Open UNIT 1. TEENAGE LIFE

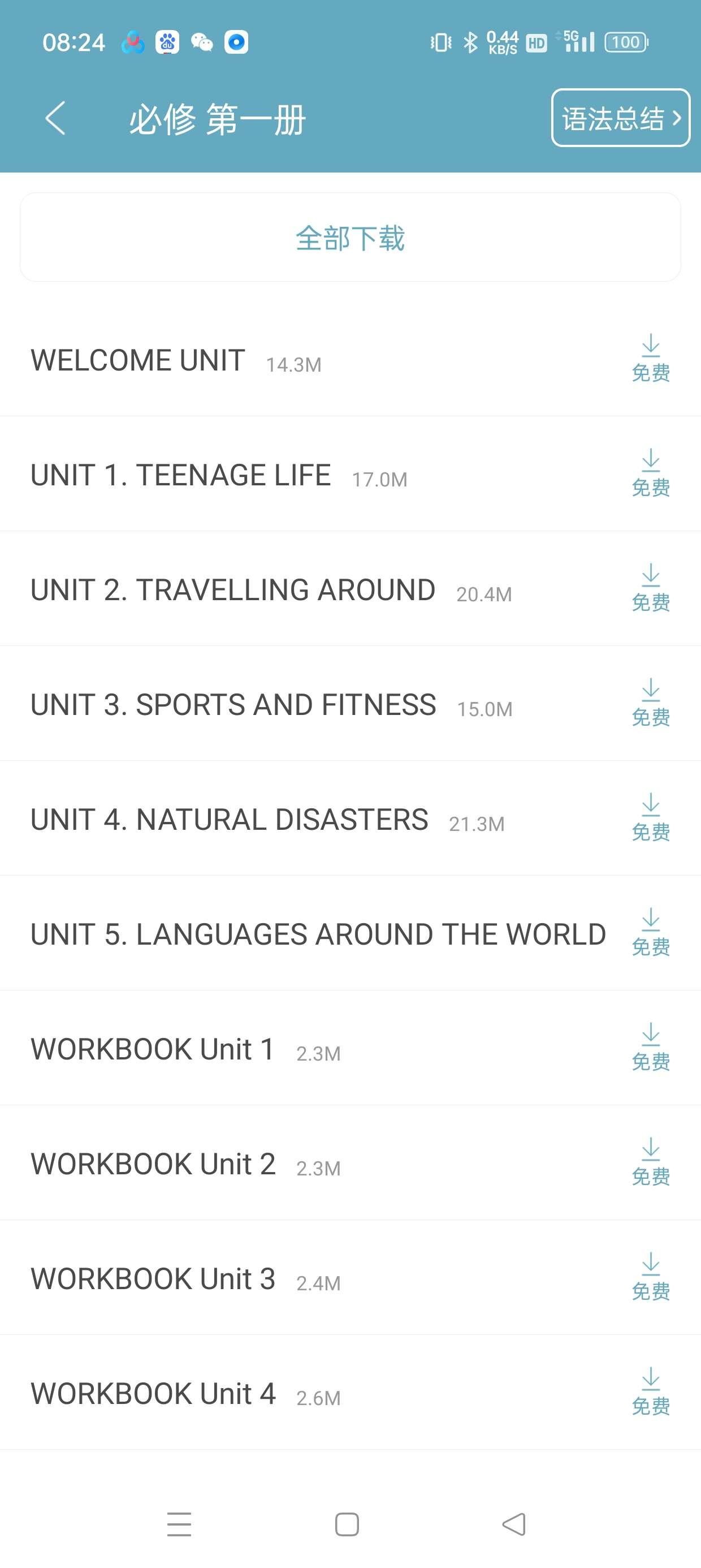click(181, 475)
